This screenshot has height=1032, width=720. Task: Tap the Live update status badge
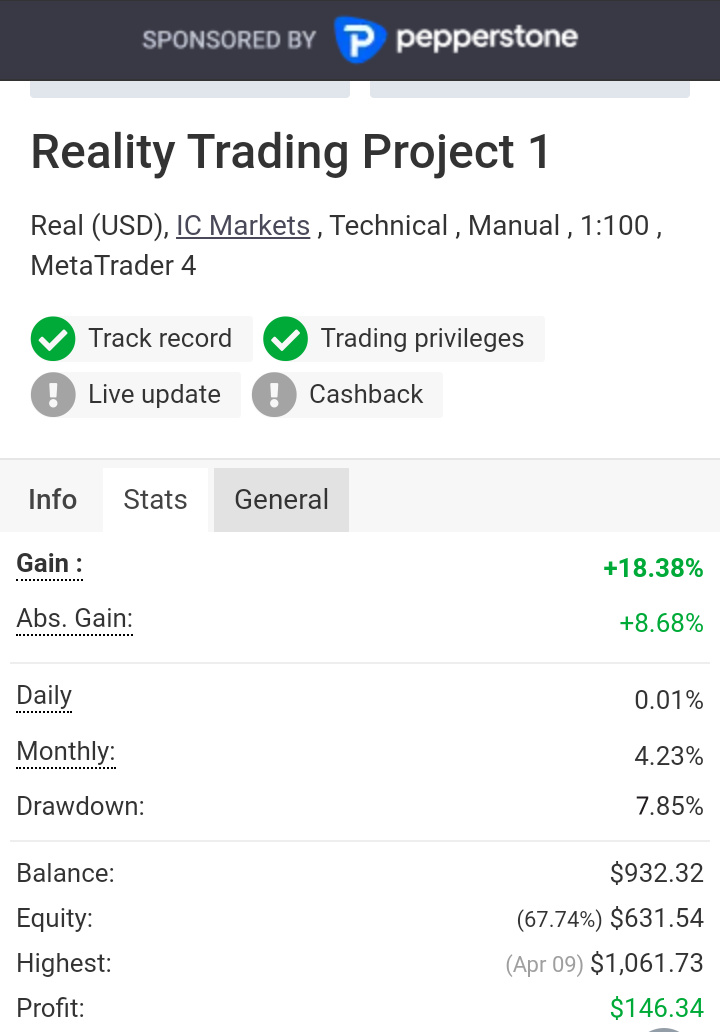click(x=136, y=395)
